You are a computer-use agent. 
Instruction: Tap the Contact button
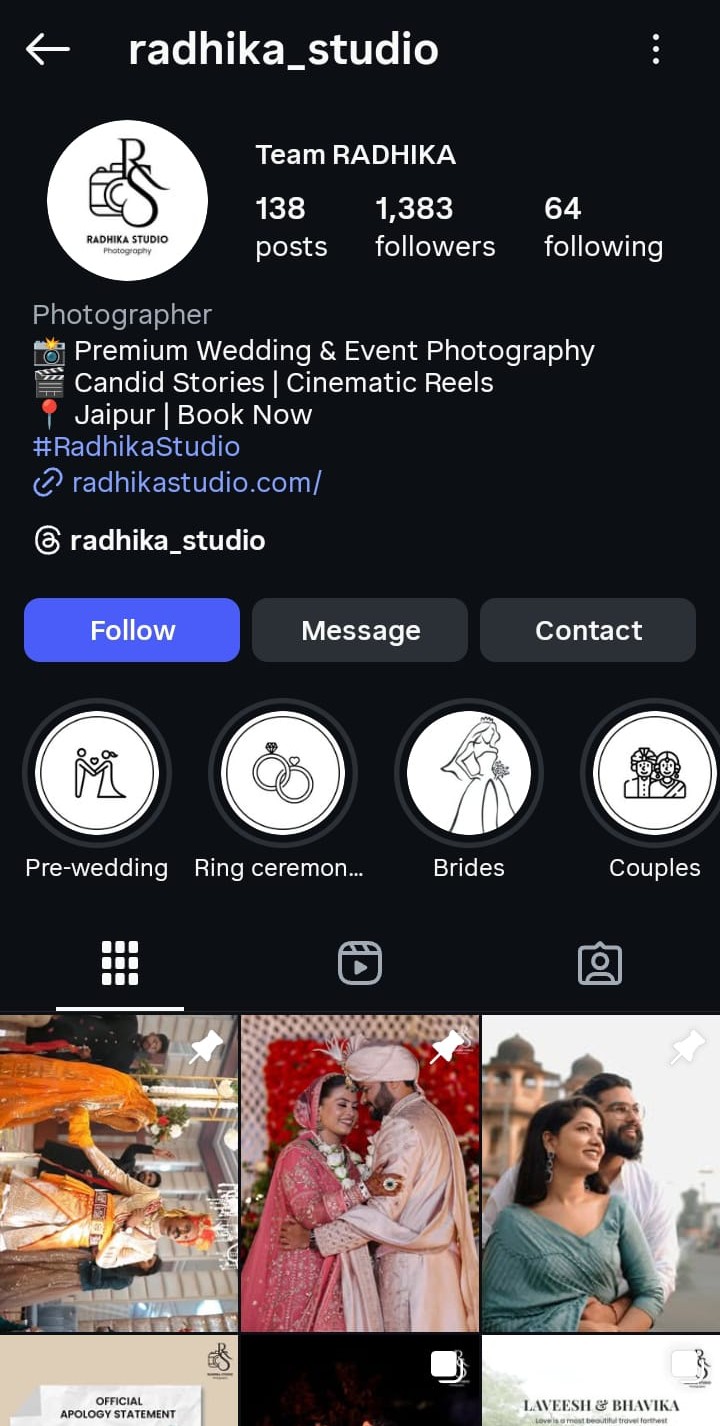[588, 630]
